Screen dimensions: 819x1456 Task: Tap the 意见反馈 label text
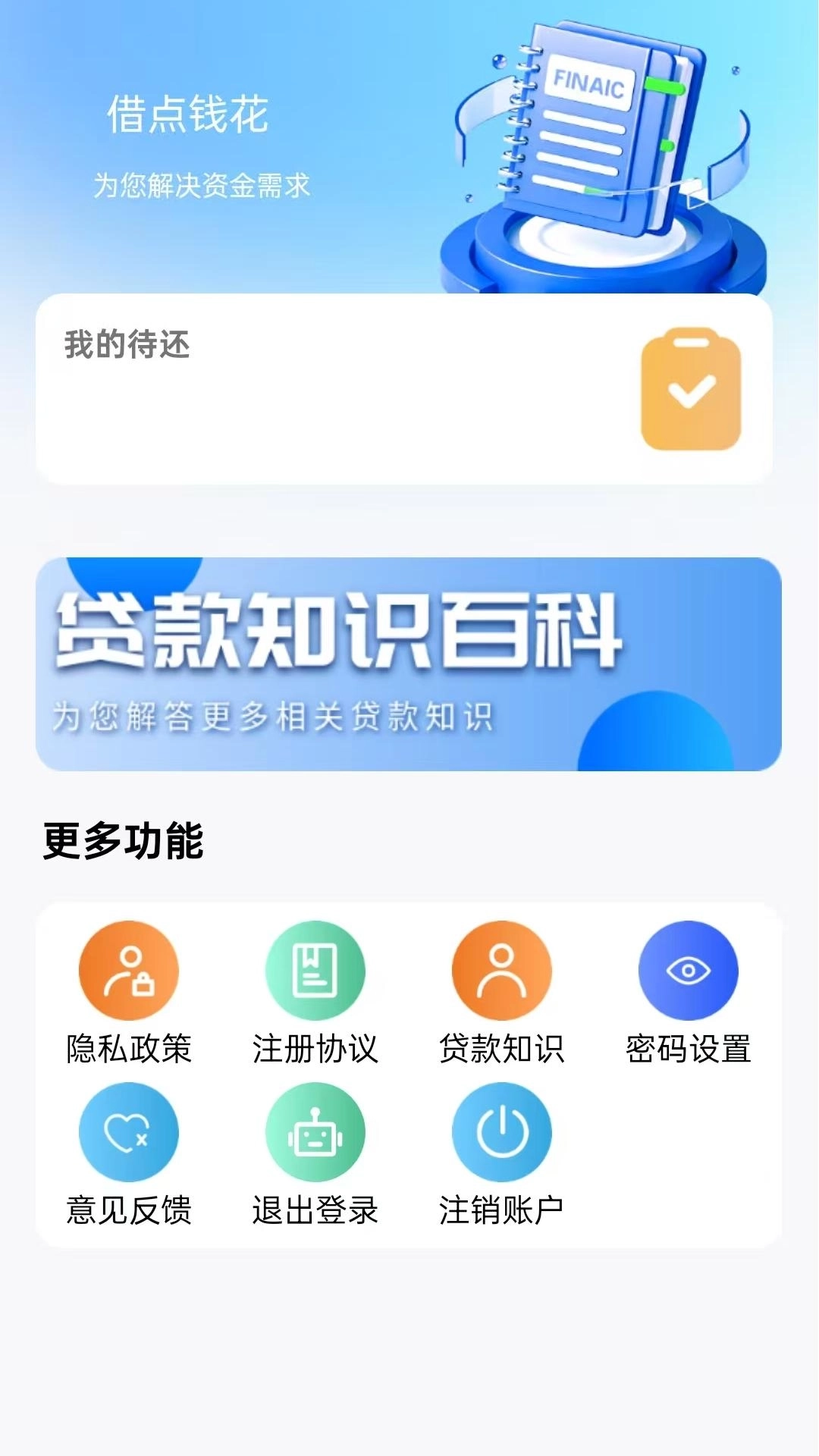click(x=129, y=1210)
